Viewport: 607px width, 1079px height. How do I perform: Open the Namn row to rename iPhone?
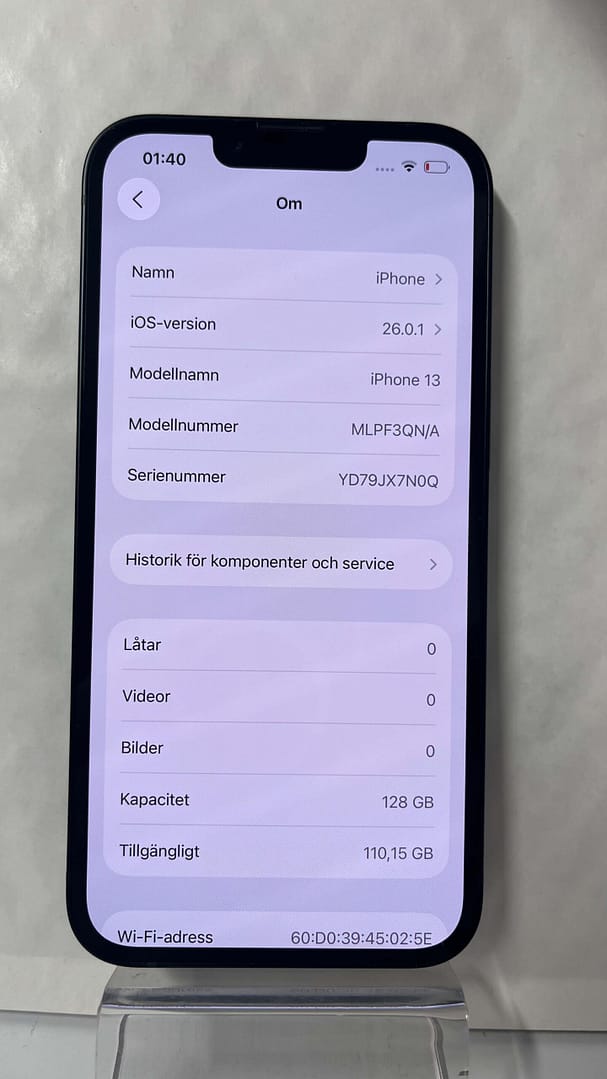click(285, 276)
